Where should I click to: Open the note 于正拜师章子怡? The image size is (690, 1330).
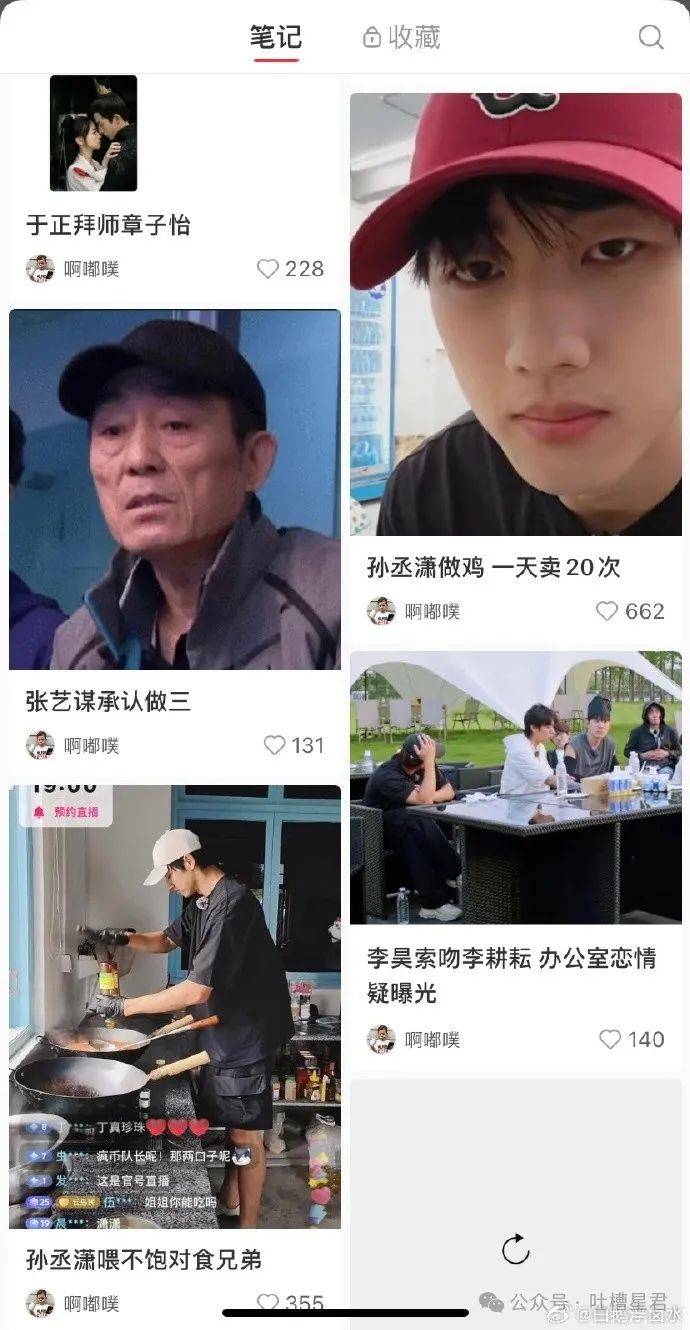click(108, 225)
